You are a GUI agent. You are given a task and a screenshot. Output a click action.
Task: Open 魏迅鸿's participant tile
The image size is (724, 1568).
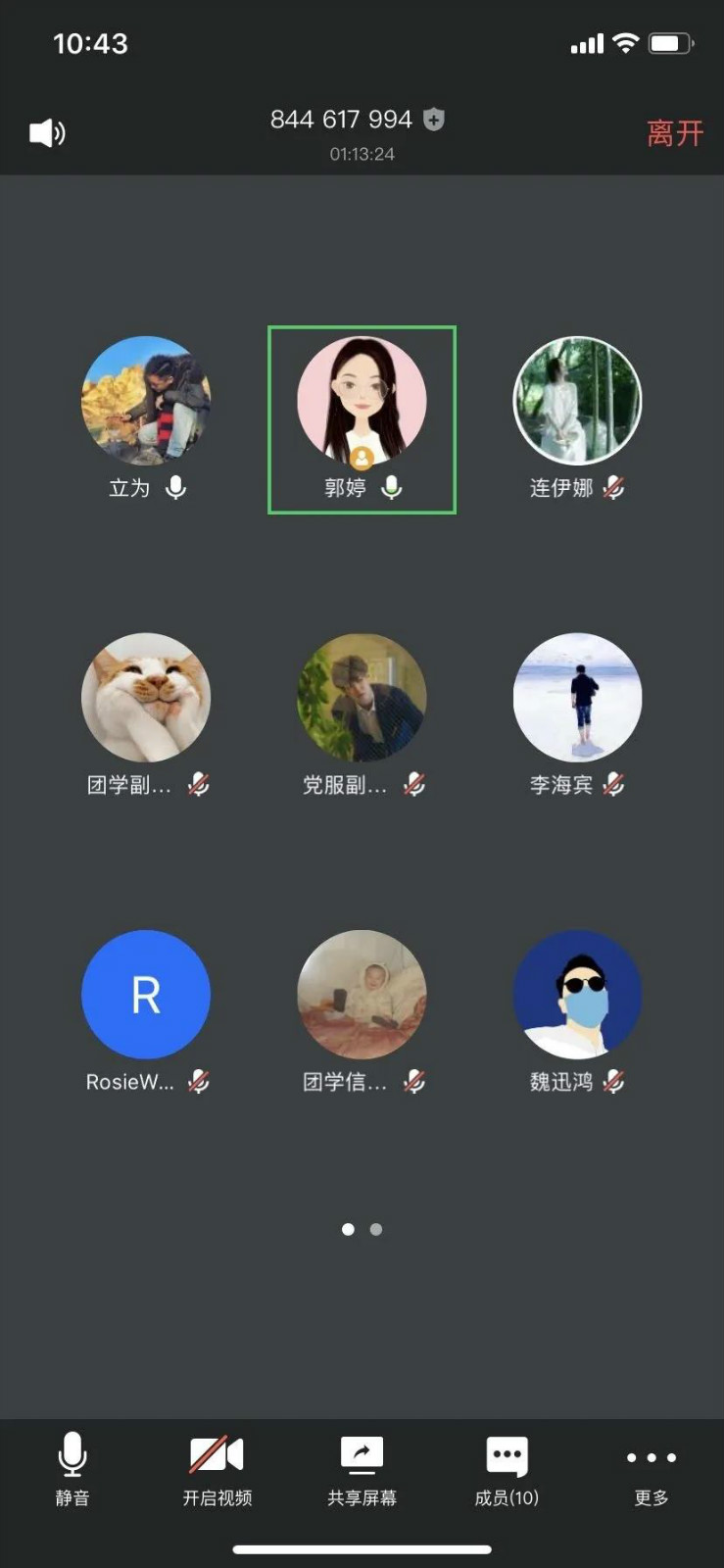577,995
